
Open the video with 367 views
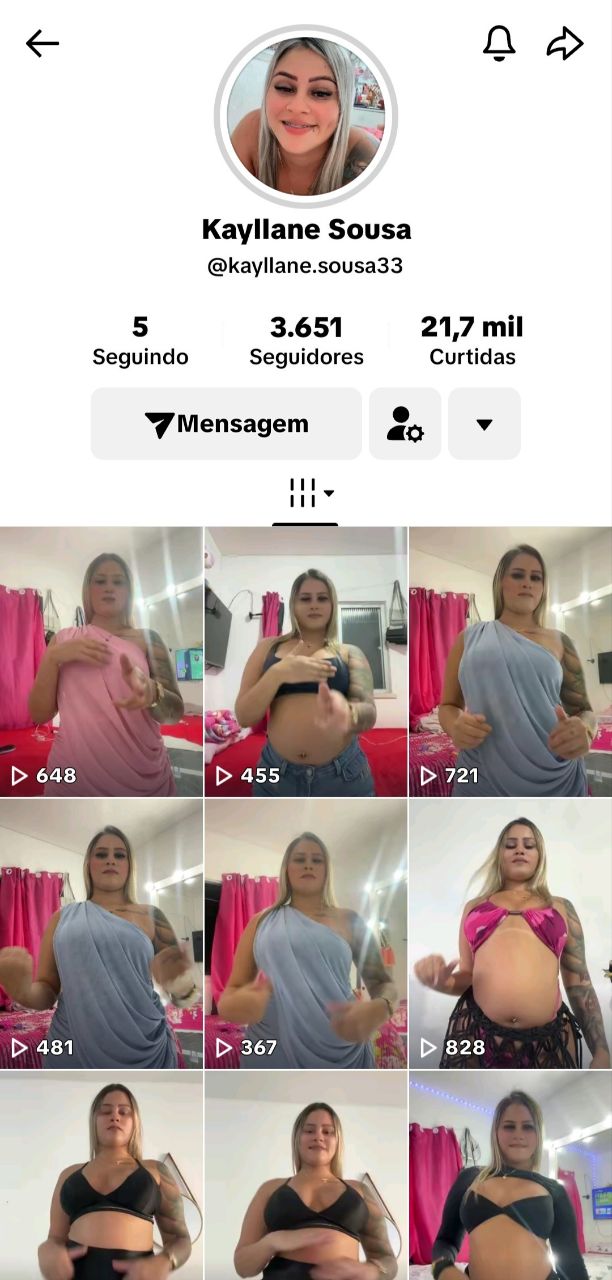306,933
